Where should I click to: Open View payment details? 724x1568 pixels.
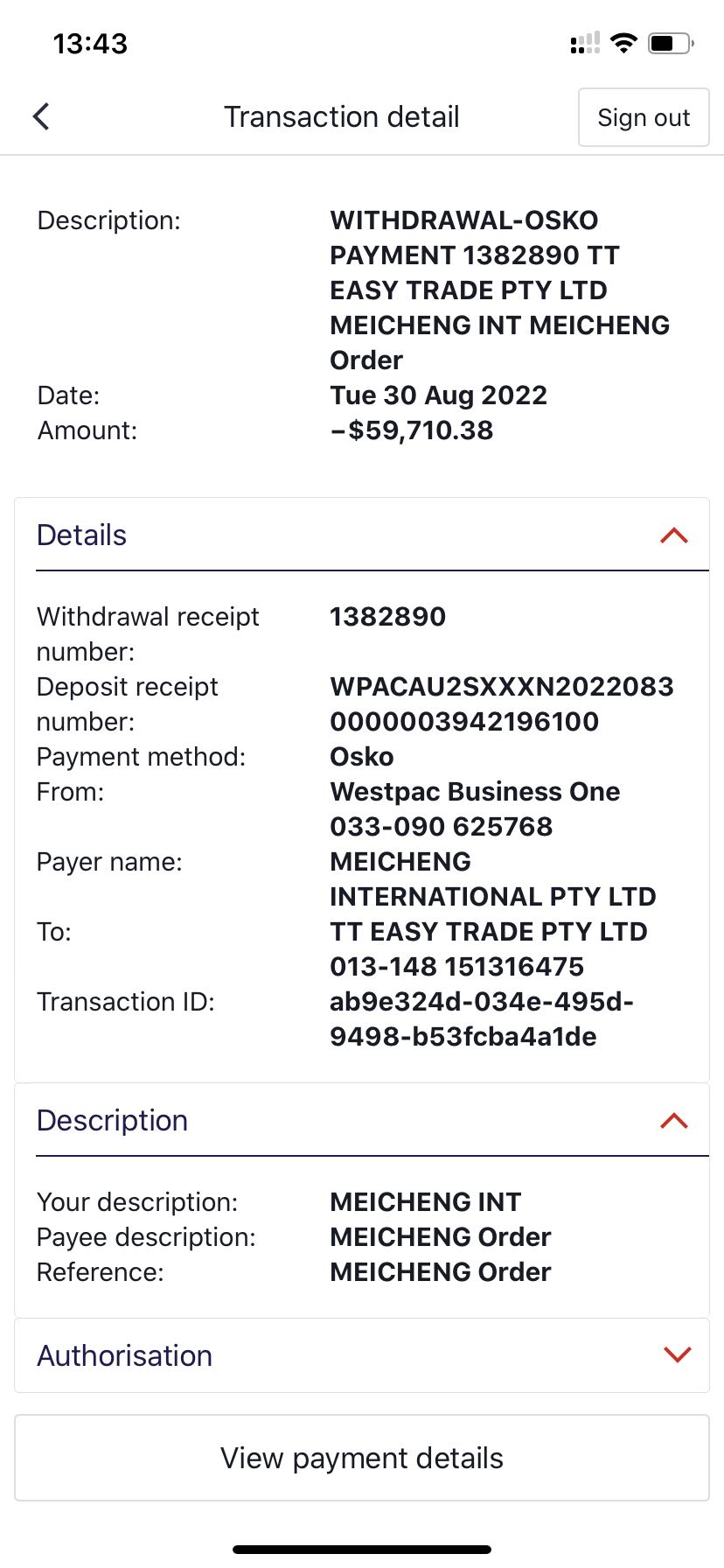pos(362,1458)
